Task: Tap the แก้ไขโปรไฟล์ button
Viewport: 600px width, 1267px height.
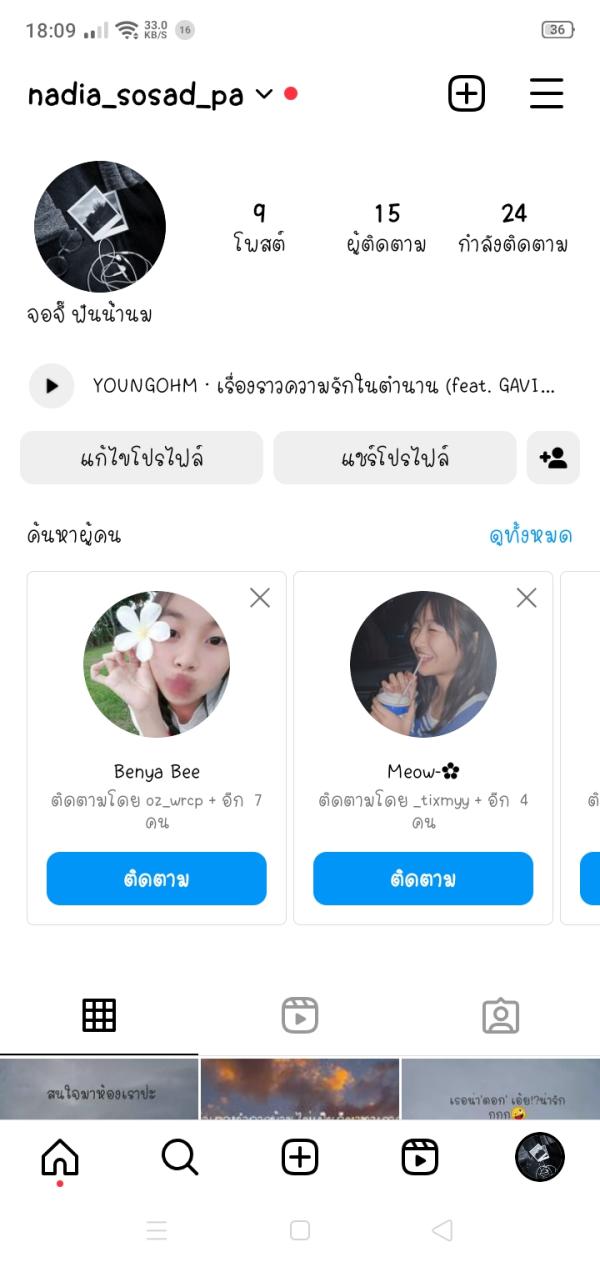Action: (141, 458)
